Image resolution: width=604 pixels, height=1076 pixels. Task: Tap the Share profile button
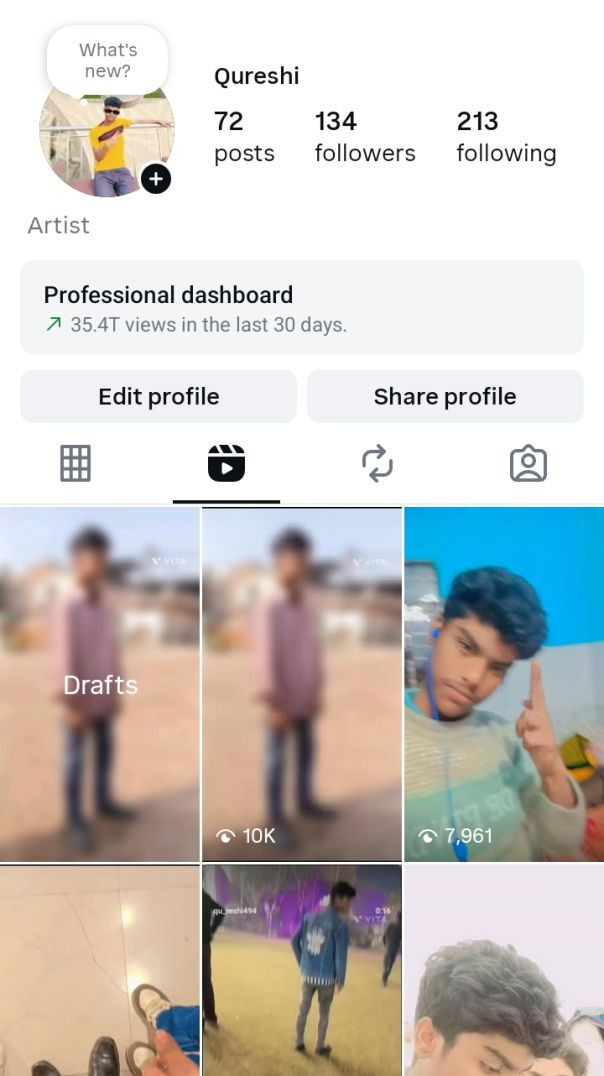point(445,396)
